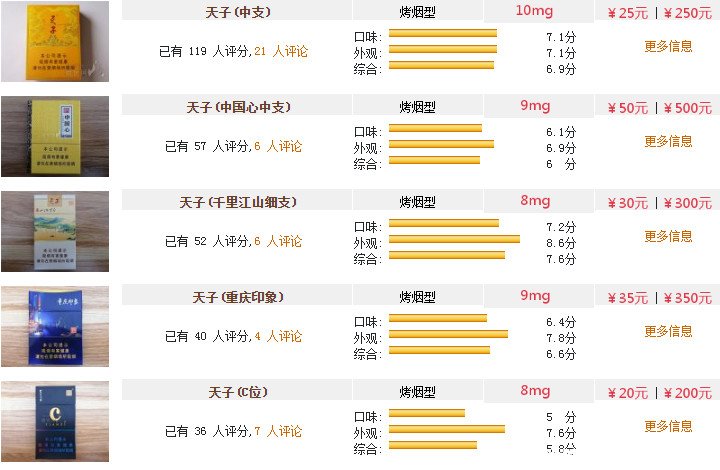Screen dimensions: 720x470
Task: Open the 6 人评论 for 天子(千里江山细支)
Action: click(x=278, y=241)
